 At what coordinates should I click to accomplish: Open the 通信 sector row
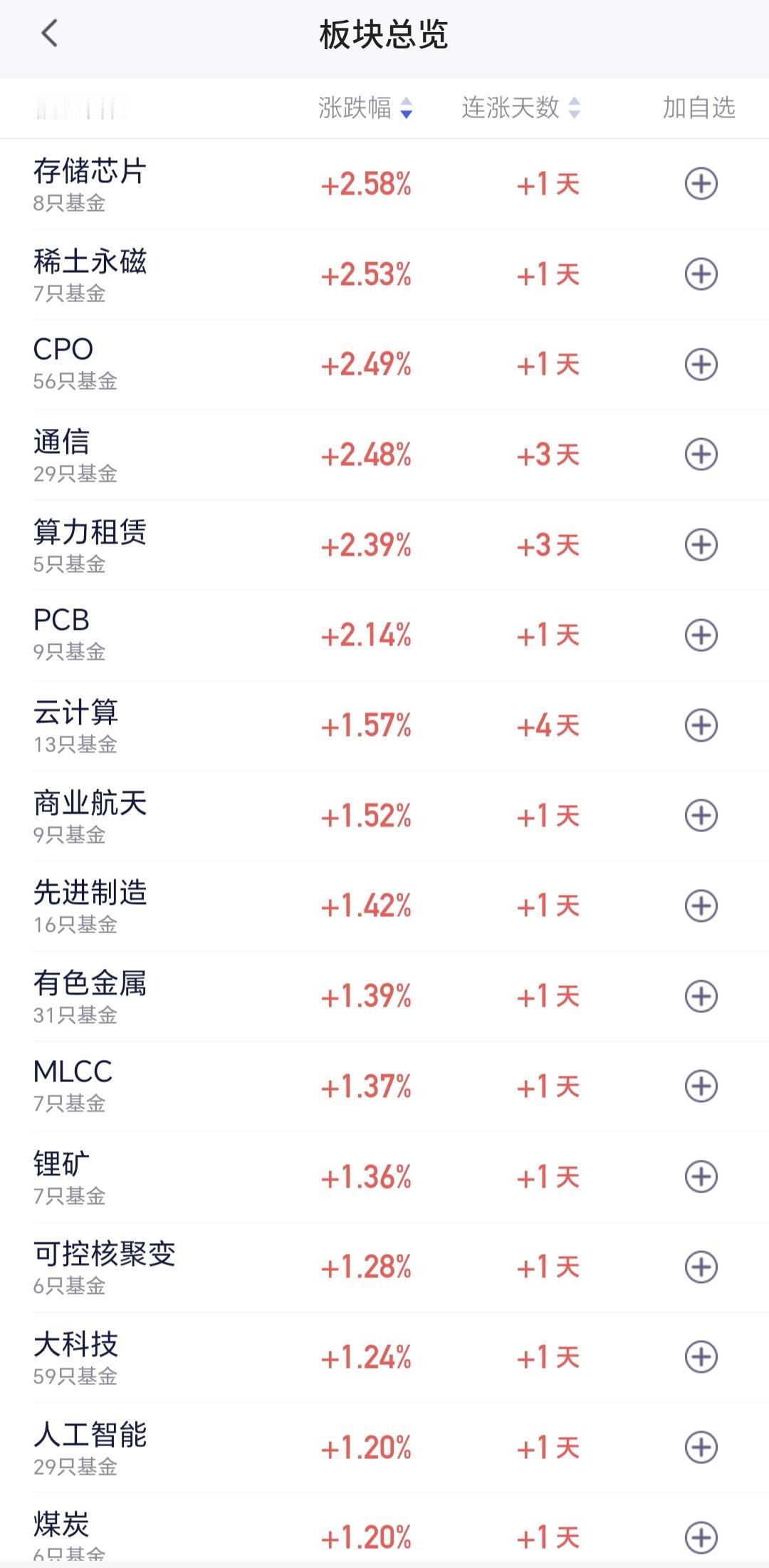tap(384, 455)
